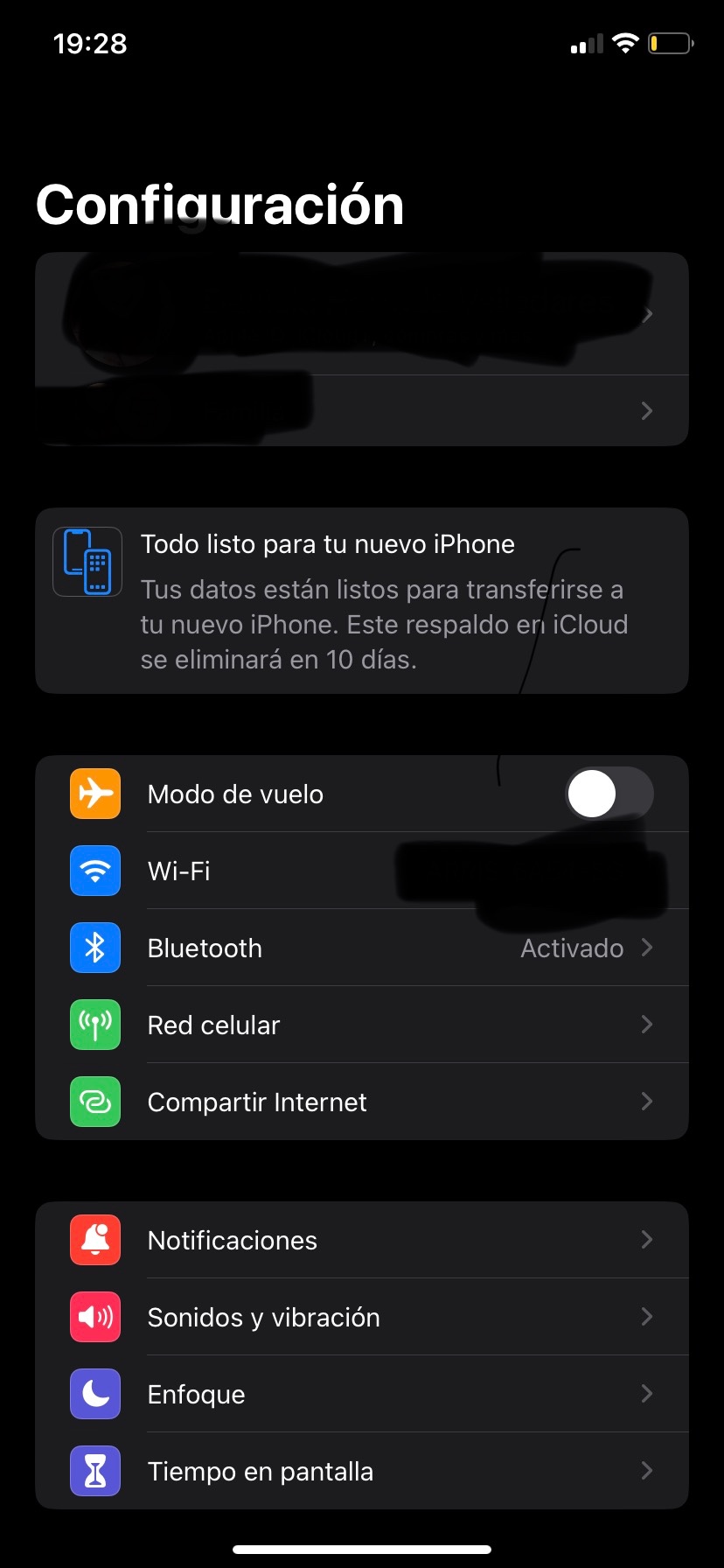This screenshot has height=1568, width=724.
Task: Open Wi-Fi settings
Action: click(262, 871)
